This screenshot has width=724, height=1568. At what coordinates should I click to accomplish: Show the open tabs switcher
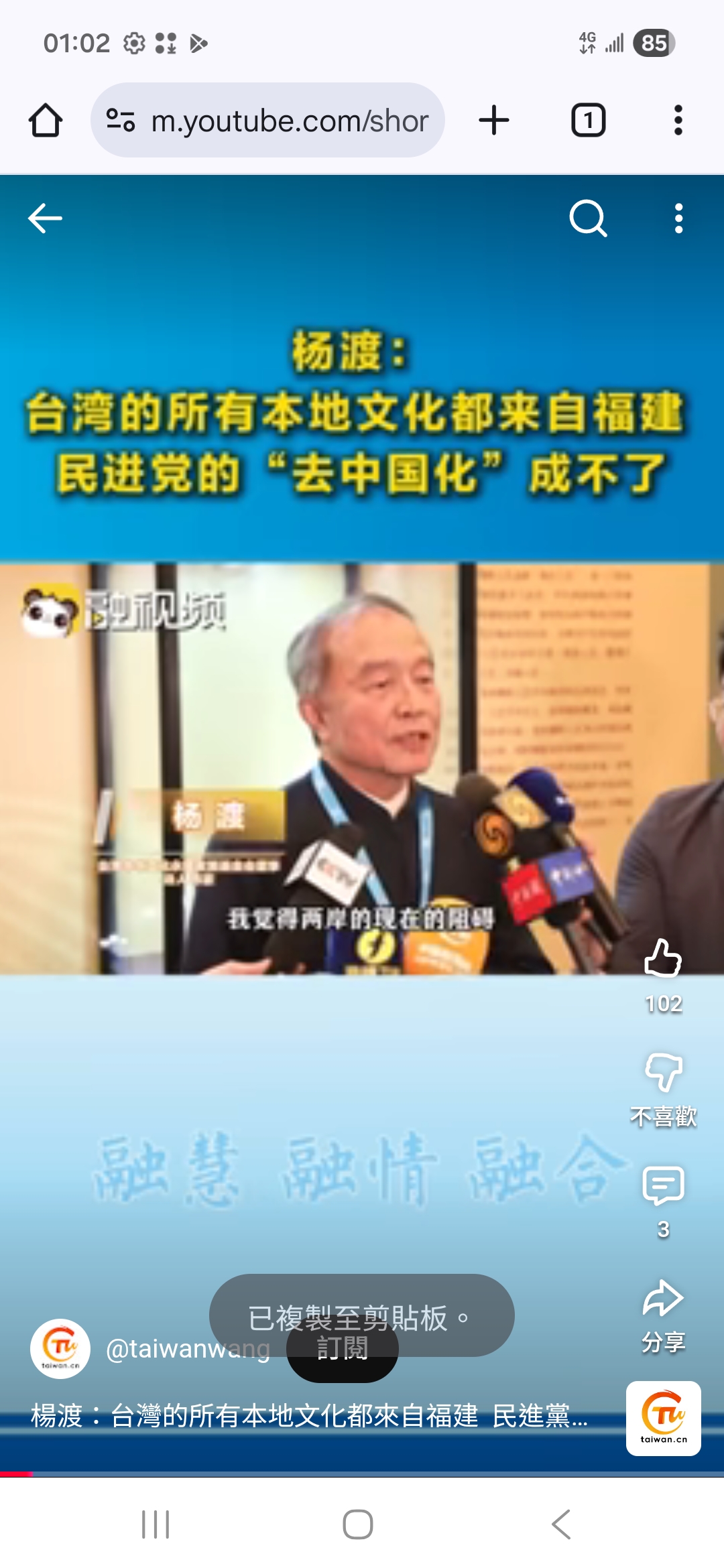[x=588, y=121]
